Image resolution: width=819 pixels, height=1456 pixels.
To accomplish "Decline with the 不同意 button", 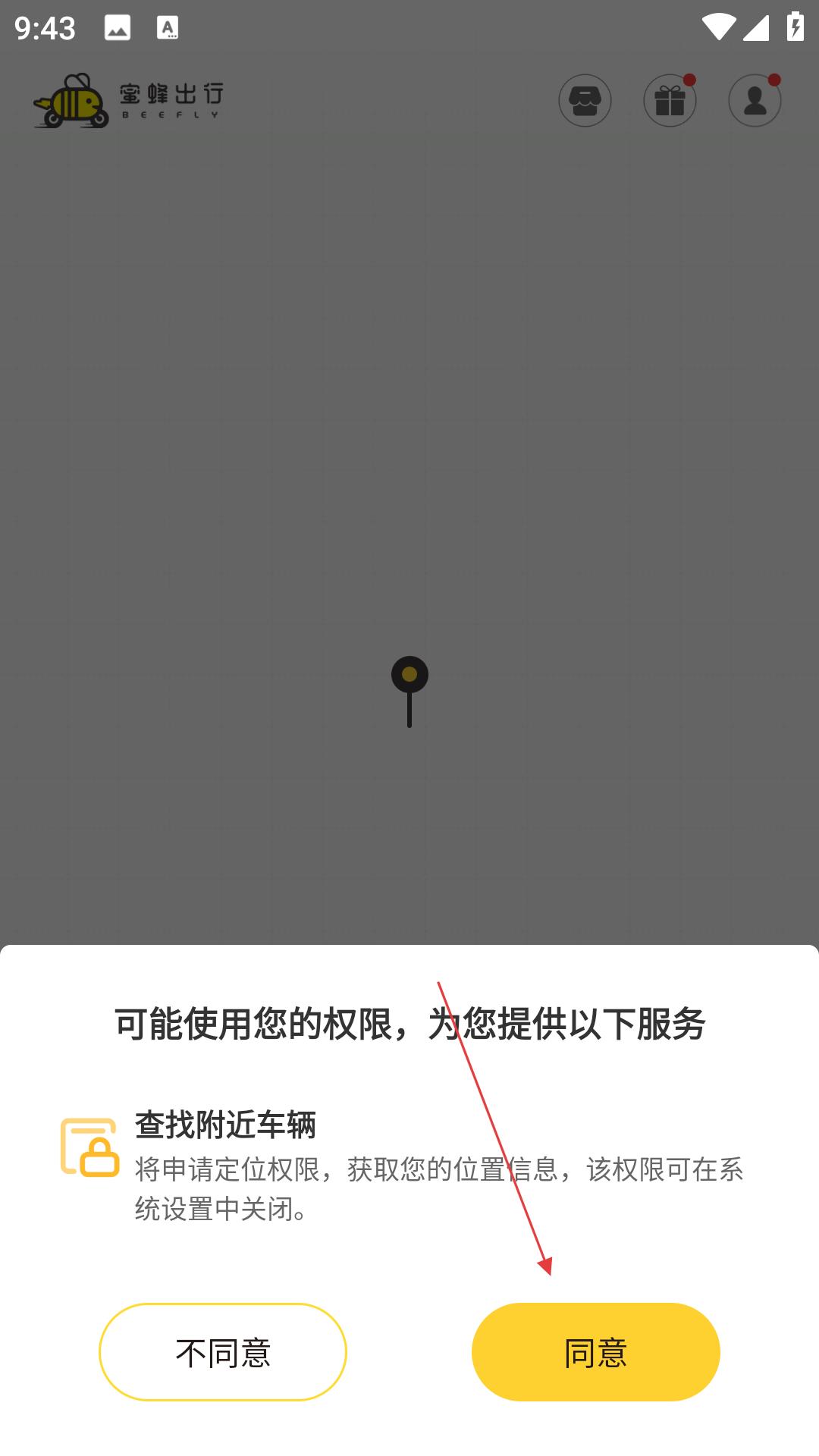I will coord(223,1352).
